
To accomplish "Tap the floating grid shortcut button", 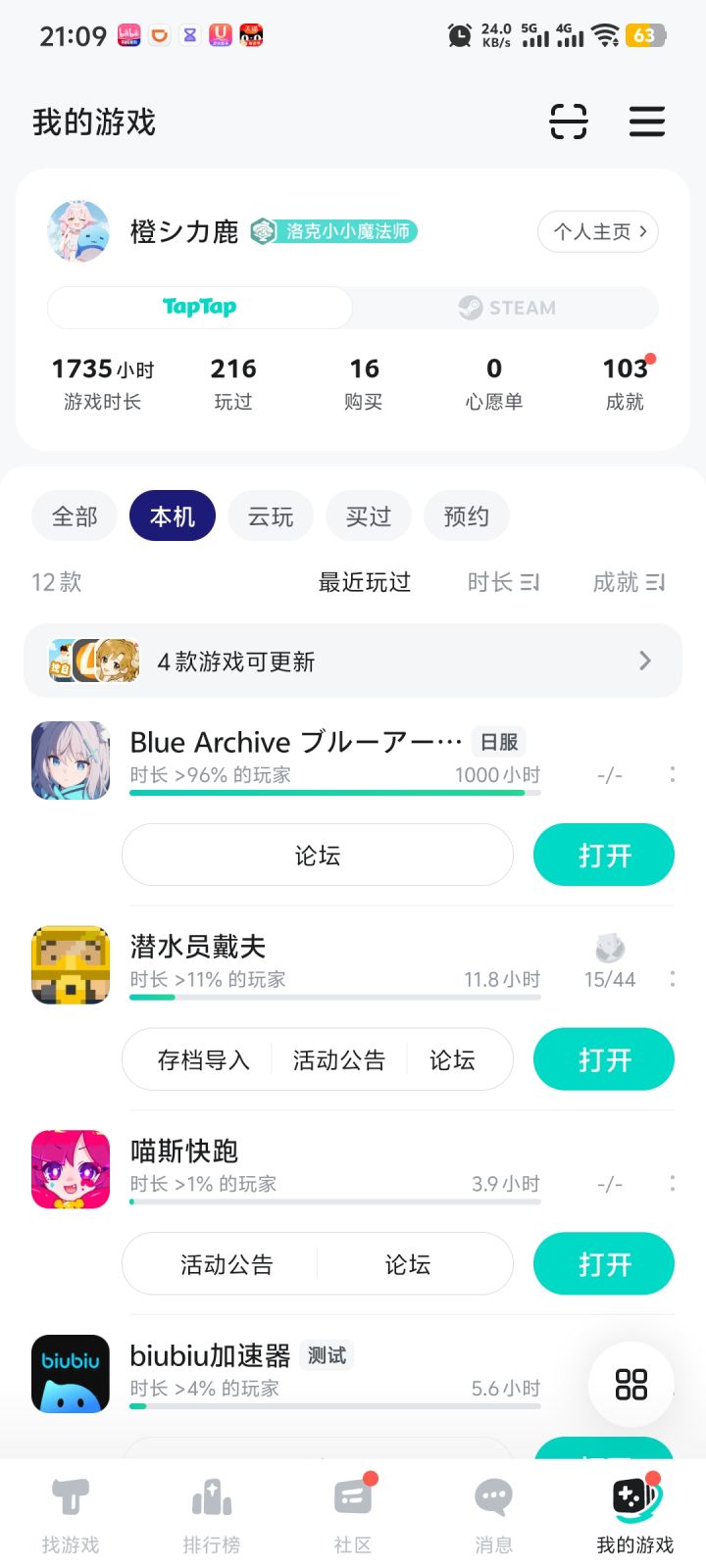I will [x=630, y=1383].
